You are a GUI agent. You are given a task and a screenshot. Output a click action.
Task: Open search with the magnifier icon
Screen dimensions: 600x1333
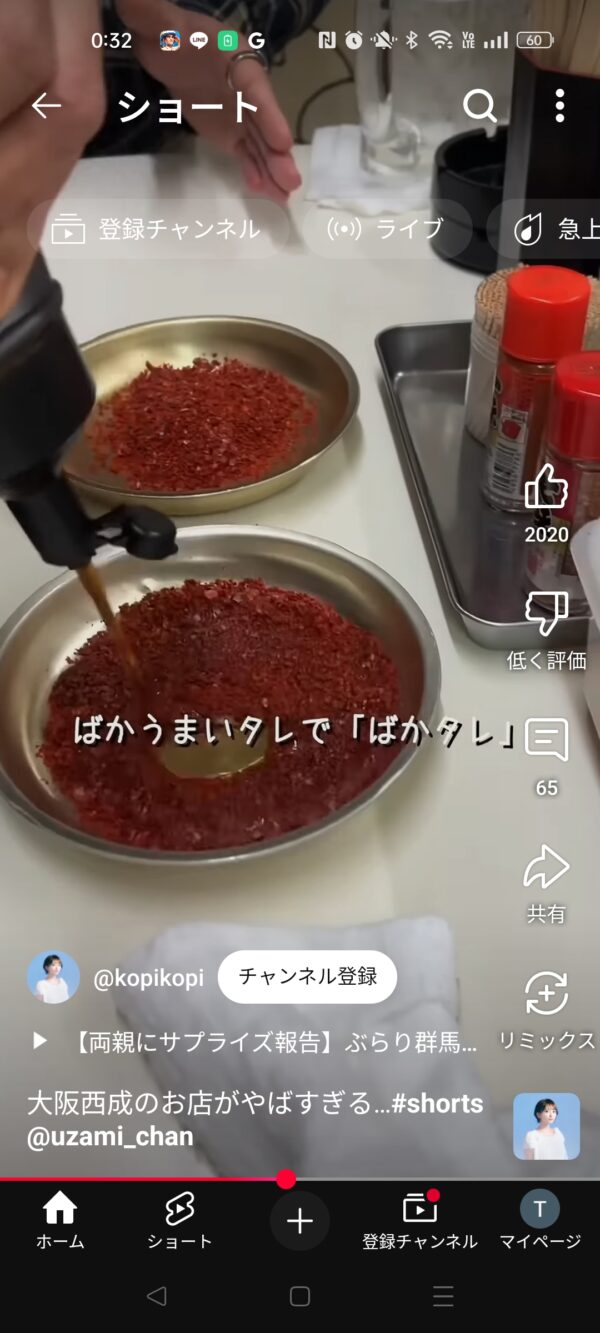(480, 106)
